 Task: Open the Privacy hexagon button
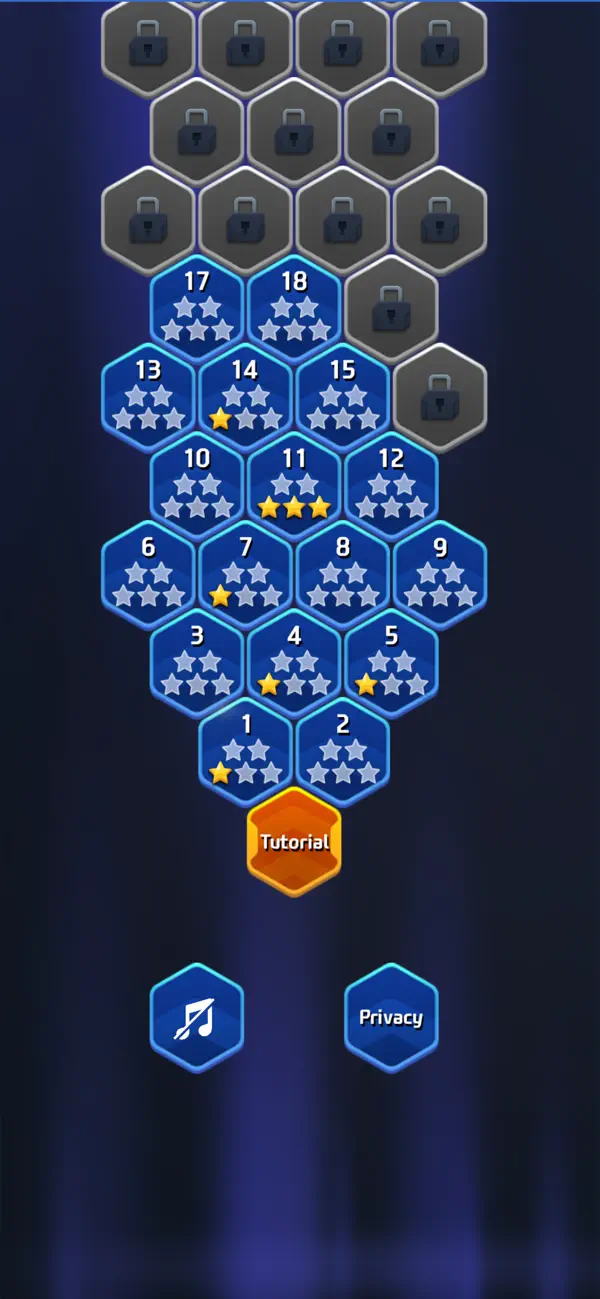[x=391, y=1018]
